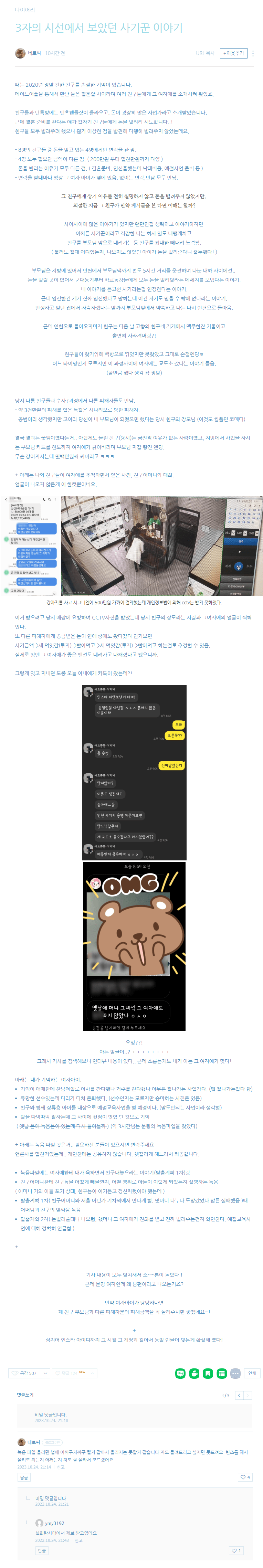Viewport: 263px width, 1568px height.
Task: Copy the post URL with URL 복사
Action: coord(204,54)
